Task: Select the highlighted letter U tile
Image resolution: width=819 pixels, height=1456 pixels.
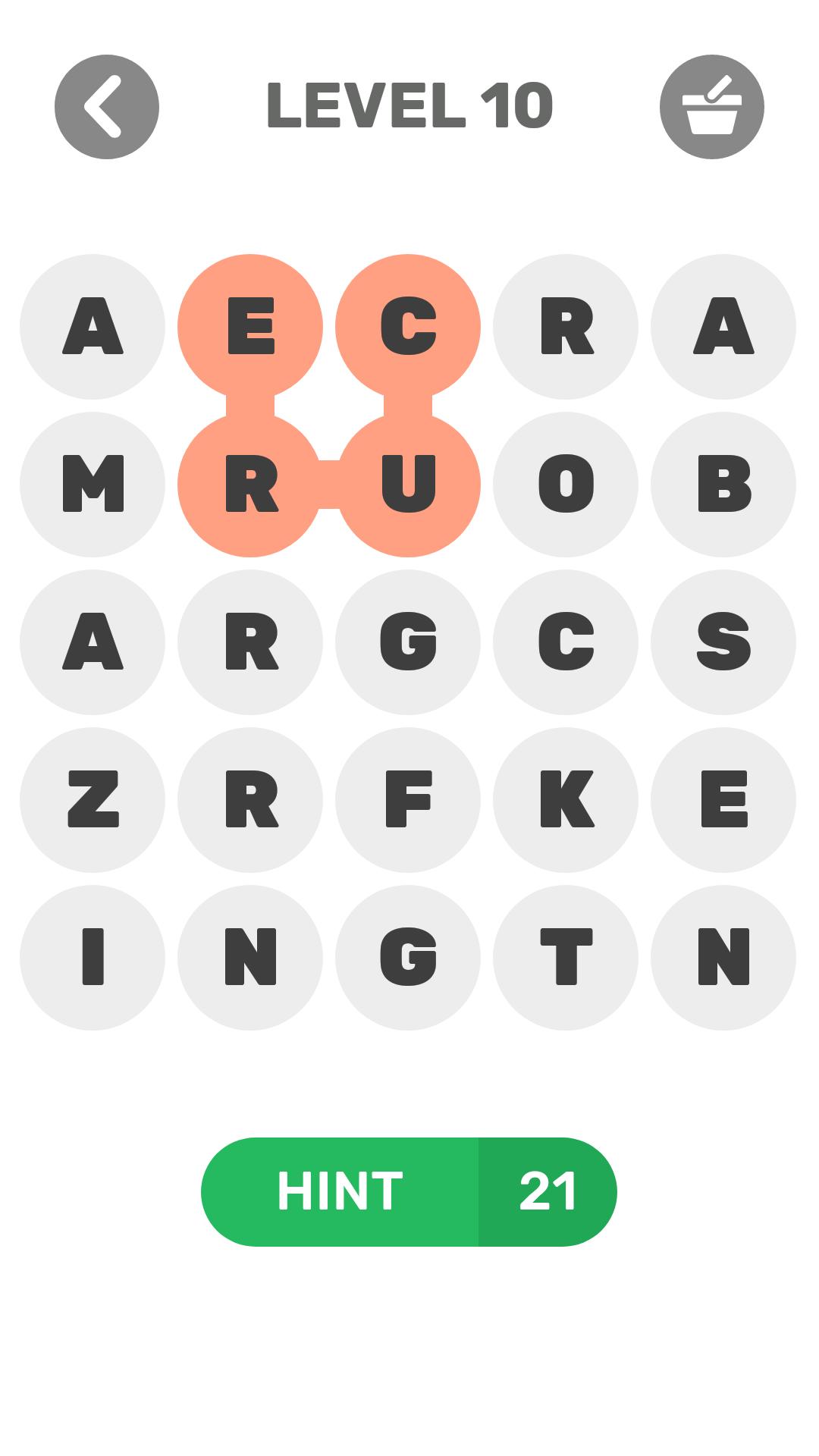Action: tap(408, 485)
